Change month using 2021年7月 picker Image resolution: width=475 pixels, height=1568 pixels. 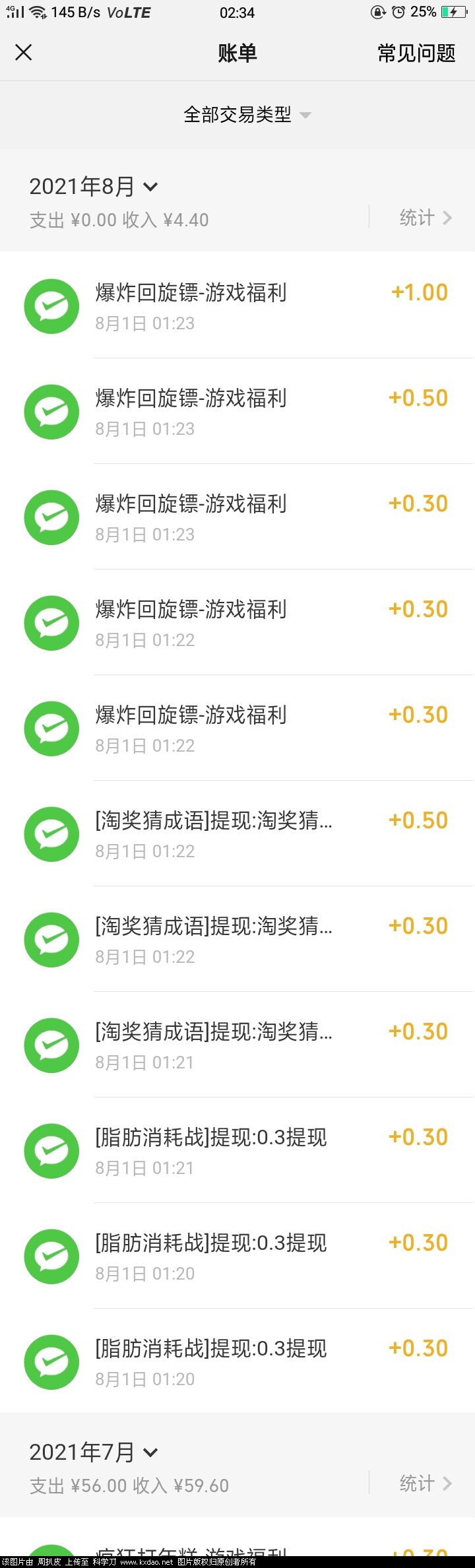point(94,1452)
